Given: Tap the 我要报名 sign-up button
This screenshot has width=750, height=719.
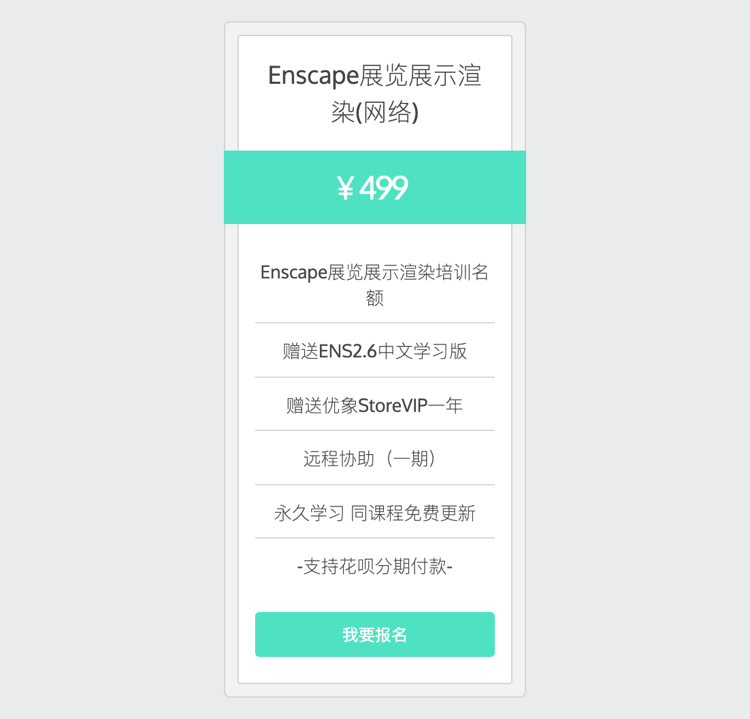Looking at the screenshot, I should [374, 635].
